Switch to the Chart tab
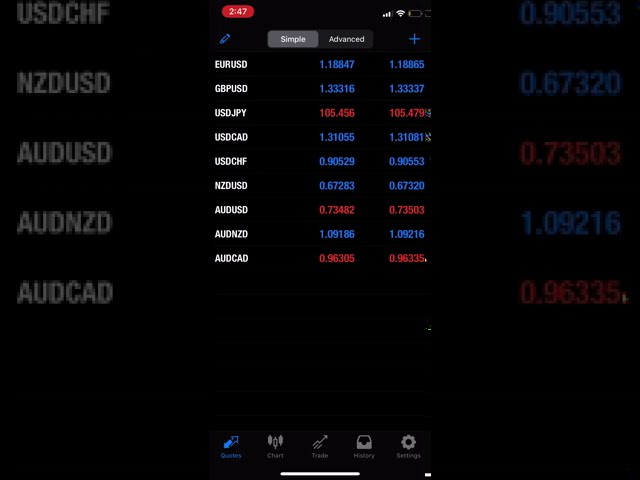The width and height of the screenshot is (640, 480). 275,446
